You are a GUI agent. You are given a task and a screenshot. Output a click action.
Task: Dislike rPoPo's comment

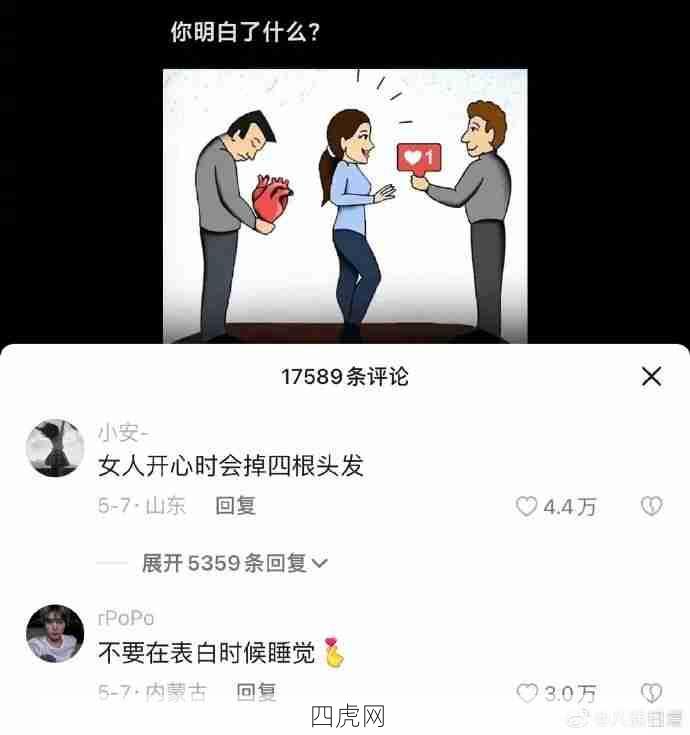coord(651,692)
